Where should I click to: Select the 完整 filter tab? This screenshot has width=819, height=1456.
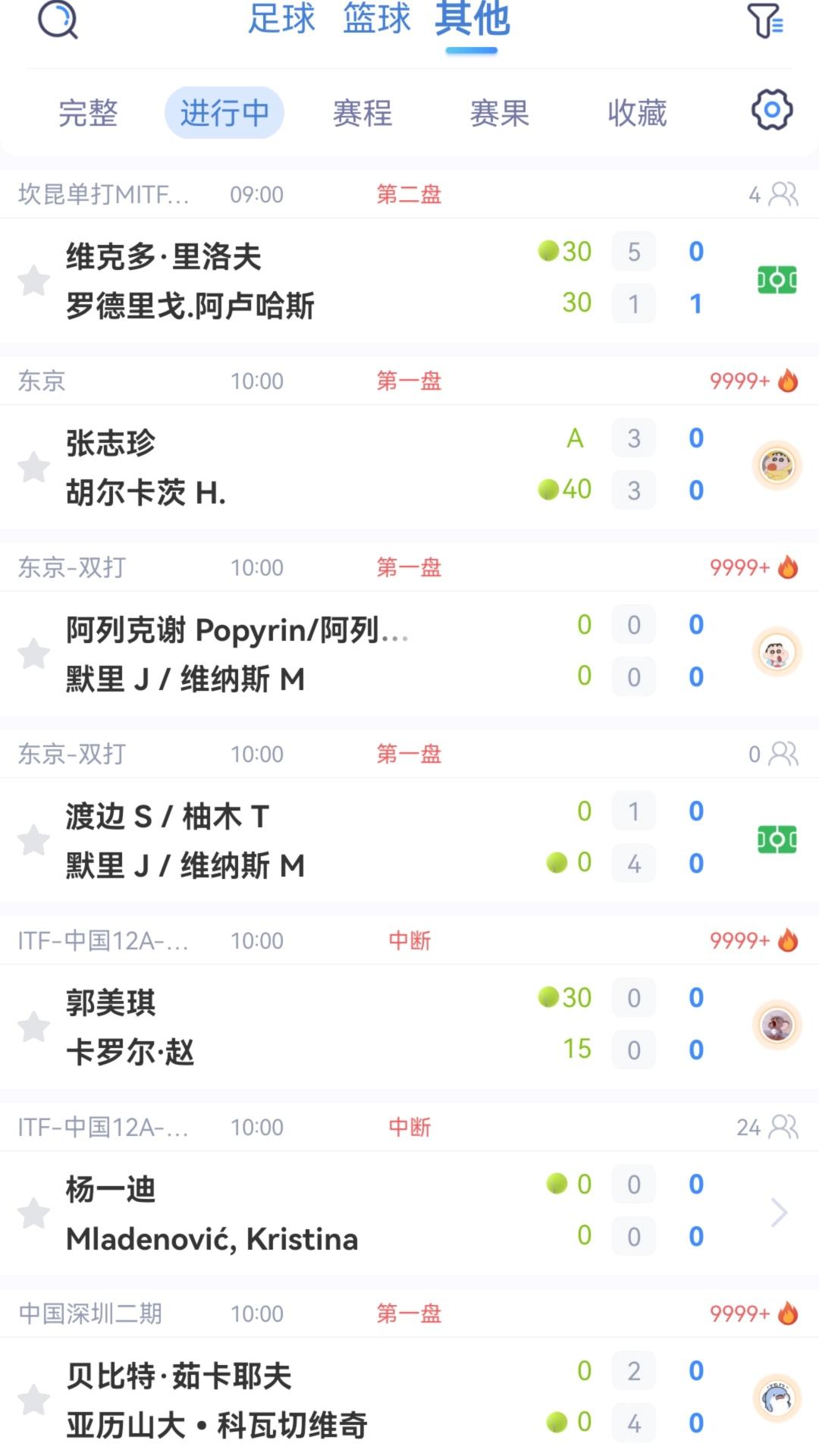88,113
